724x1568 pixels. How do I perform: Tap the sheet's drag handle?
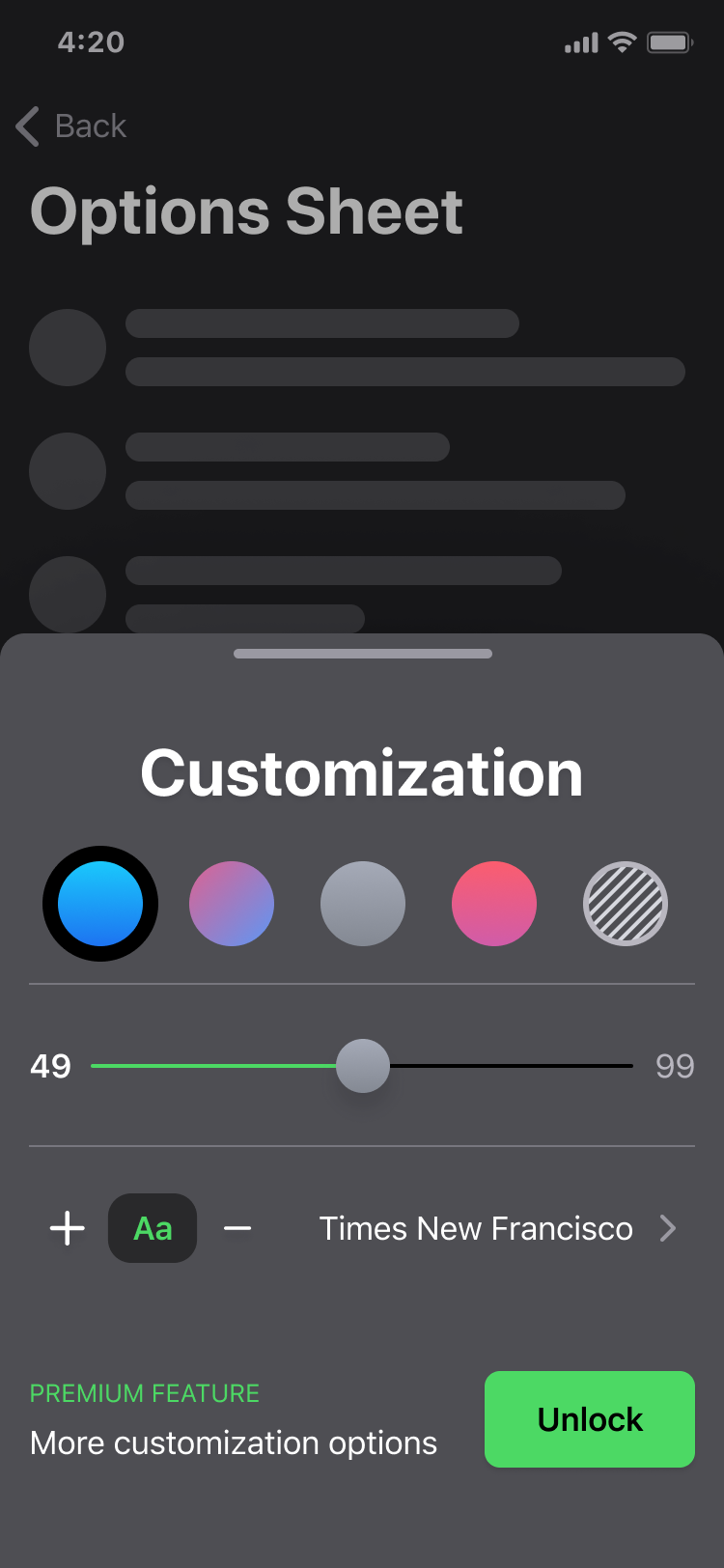click(363, 654)
